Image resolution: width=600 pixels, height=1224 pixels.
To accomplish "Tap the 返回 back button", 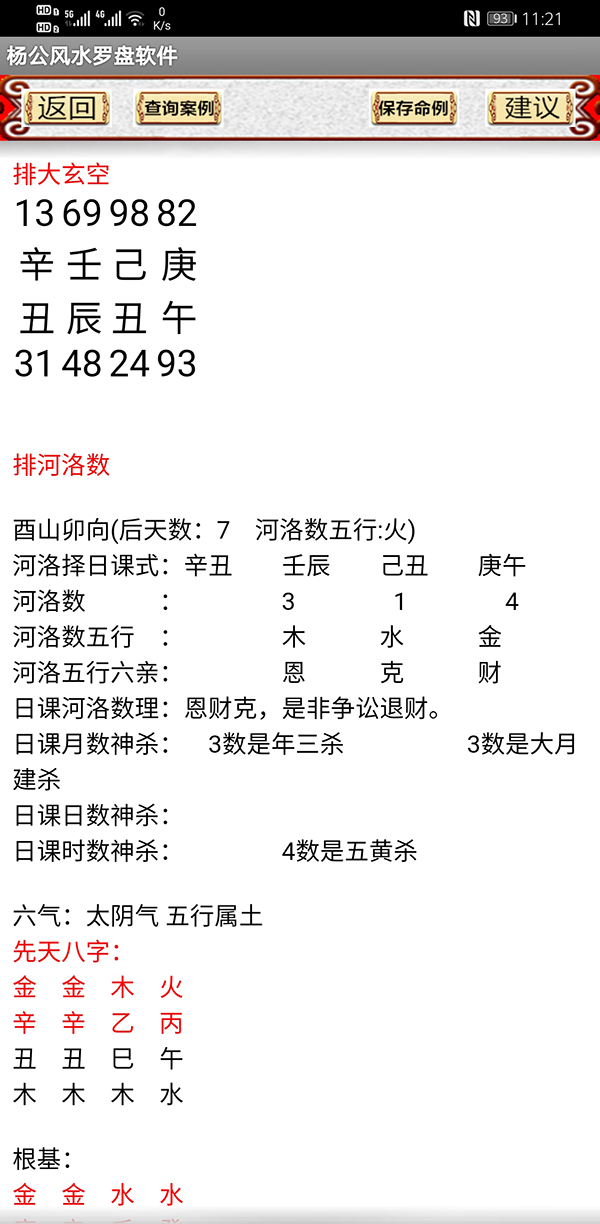I will [x=66, y=108].
